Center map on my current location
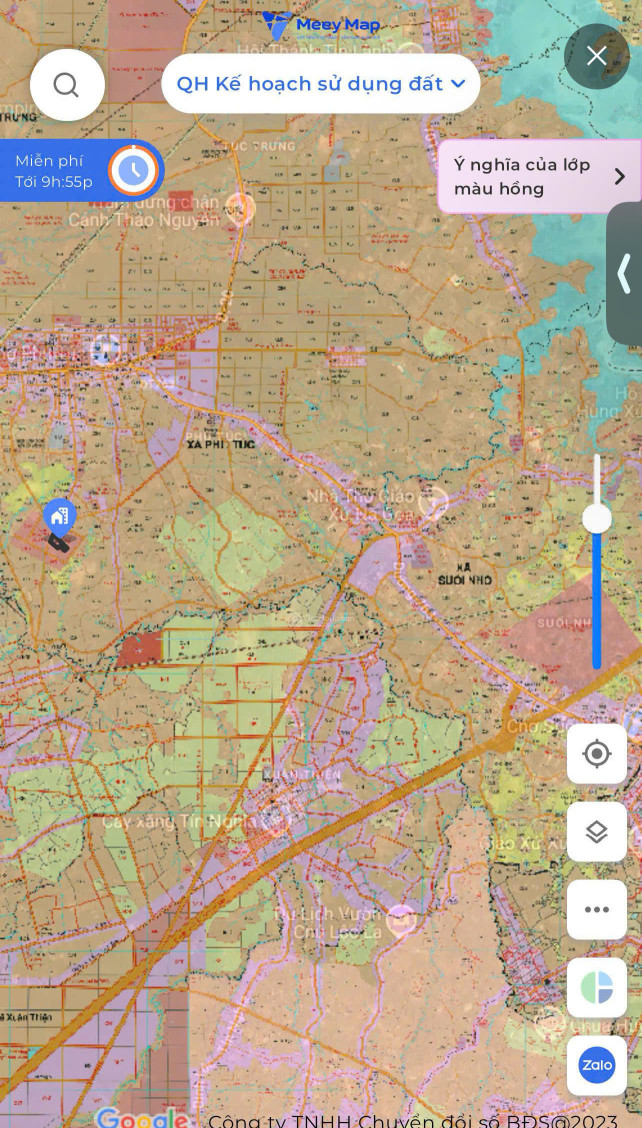The image size is (642, 1128). [x=597, y=754]
